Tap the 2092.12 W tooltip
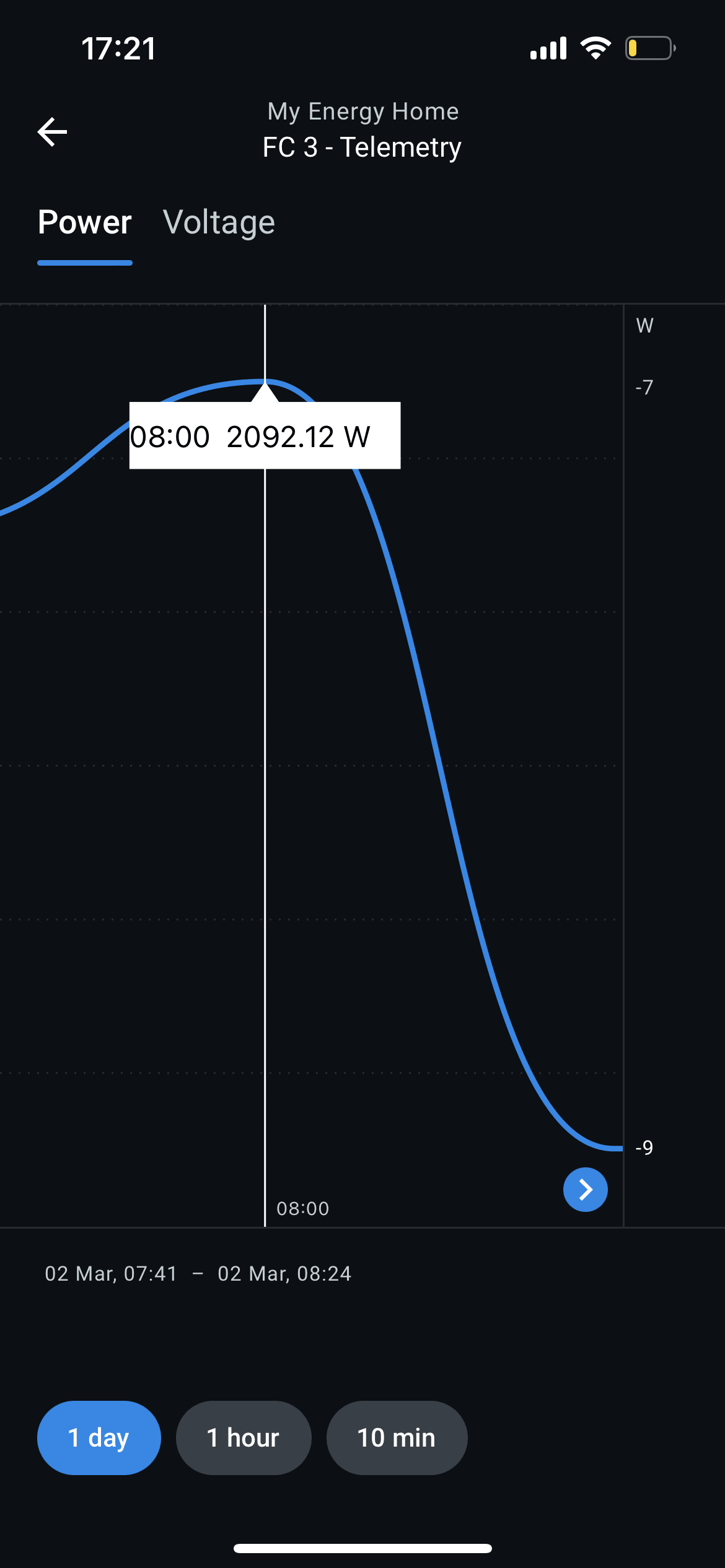 coord(264,436)
